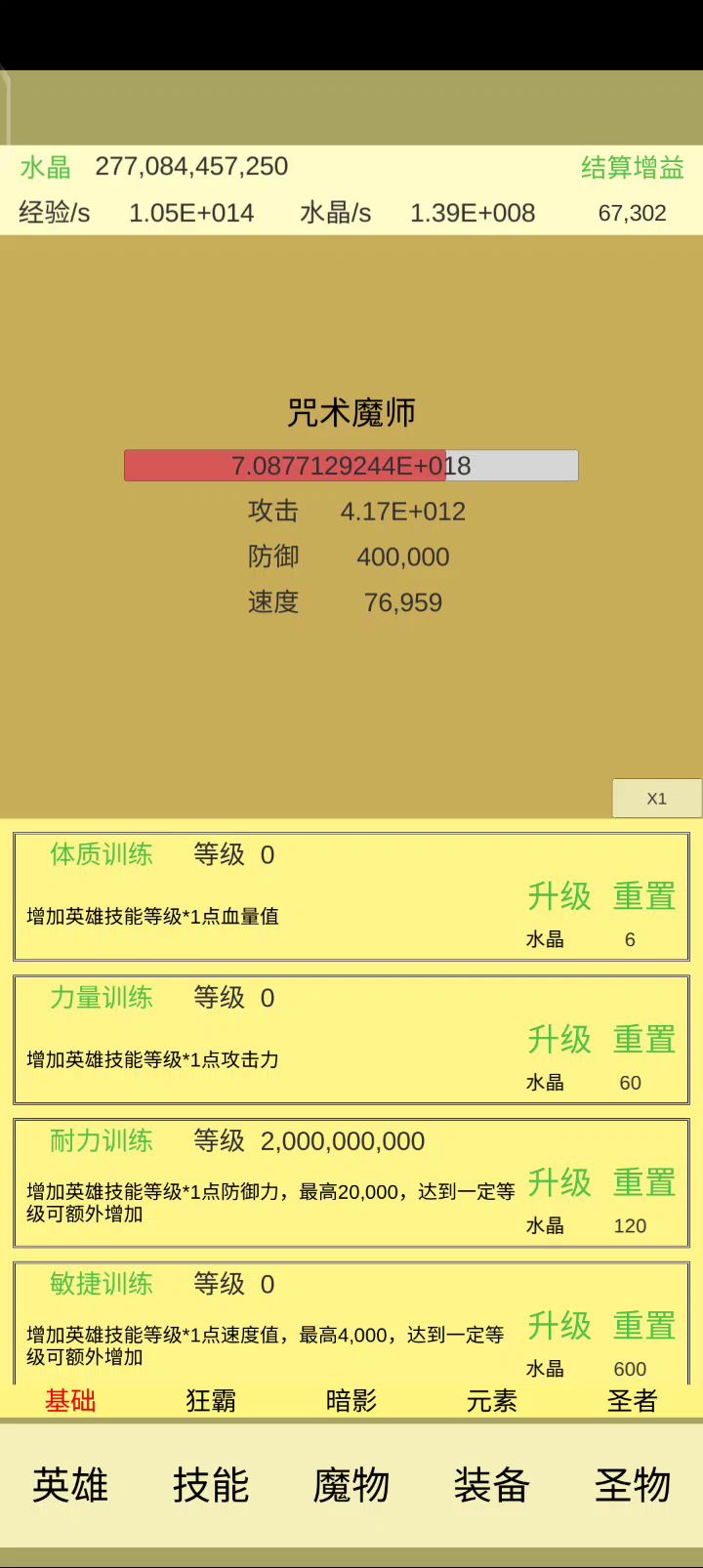Viewport: 703px width, 1568px height.
Task: Switch to the 暗影 sub-tab
Action: pyautogui.click(x=351, y=1401)
